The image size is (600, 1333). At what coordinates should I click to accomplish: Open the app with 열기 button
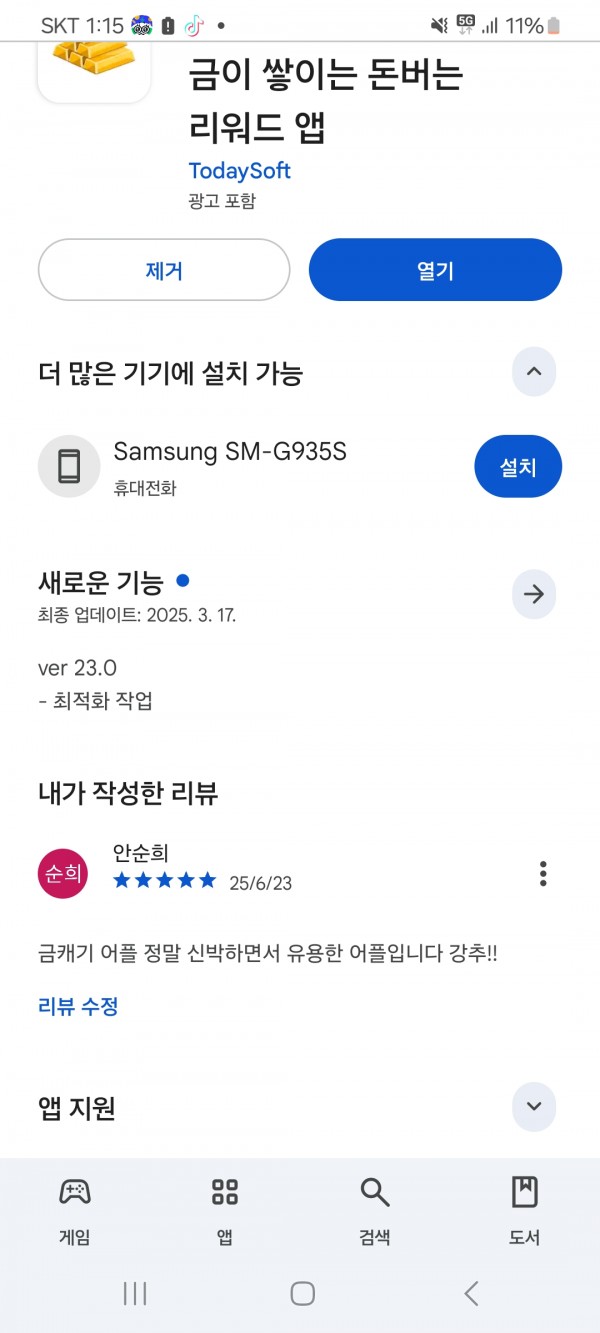(x=435, y=270)
